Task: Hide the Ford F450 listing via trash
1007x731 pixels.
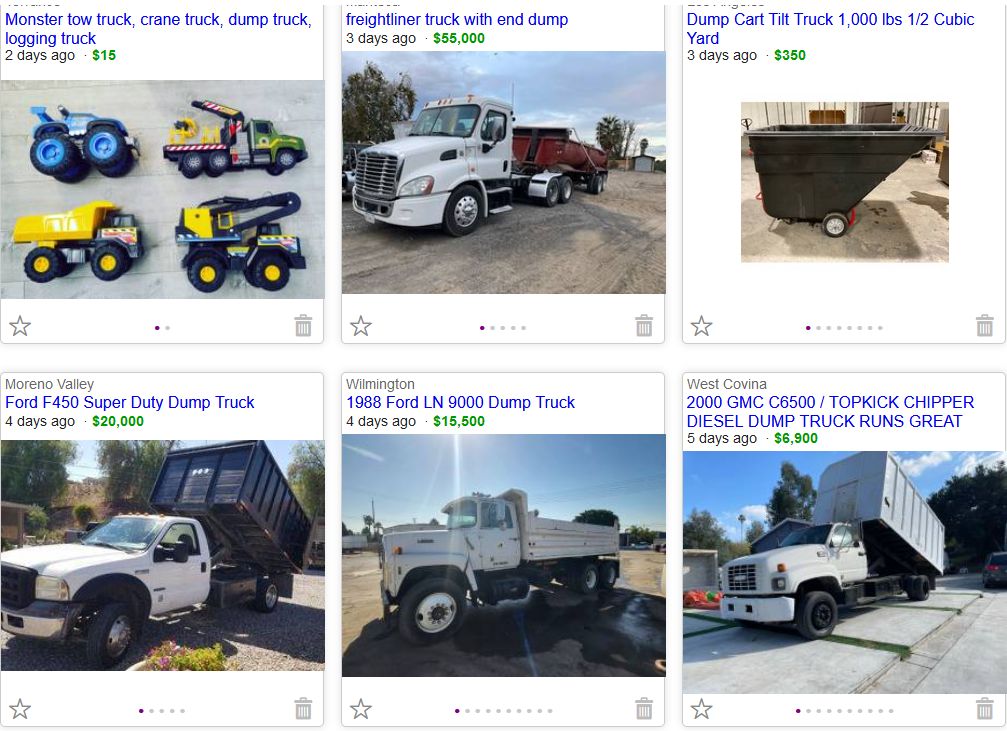Action: [x=304, y=709]
